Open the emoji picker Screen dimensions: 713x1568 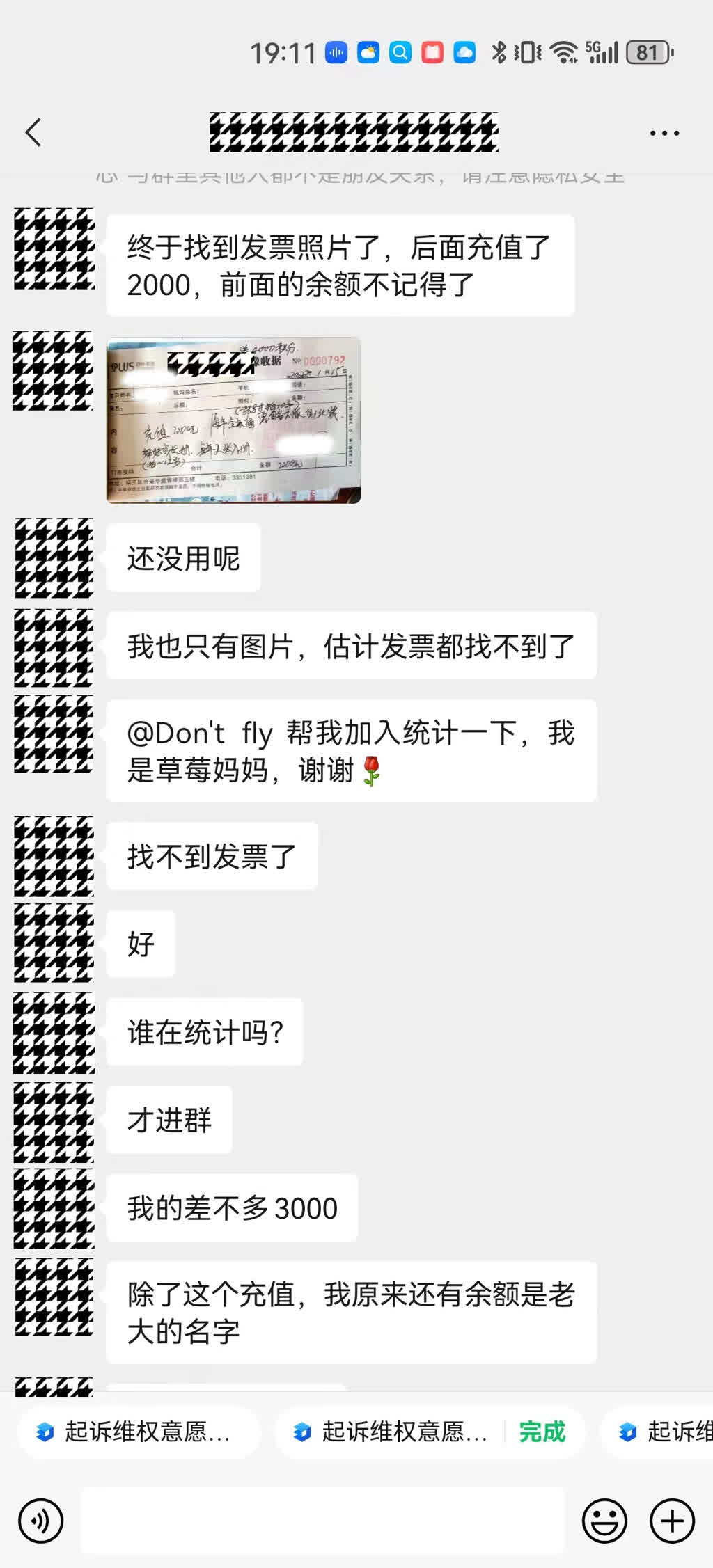[604, 1521]
